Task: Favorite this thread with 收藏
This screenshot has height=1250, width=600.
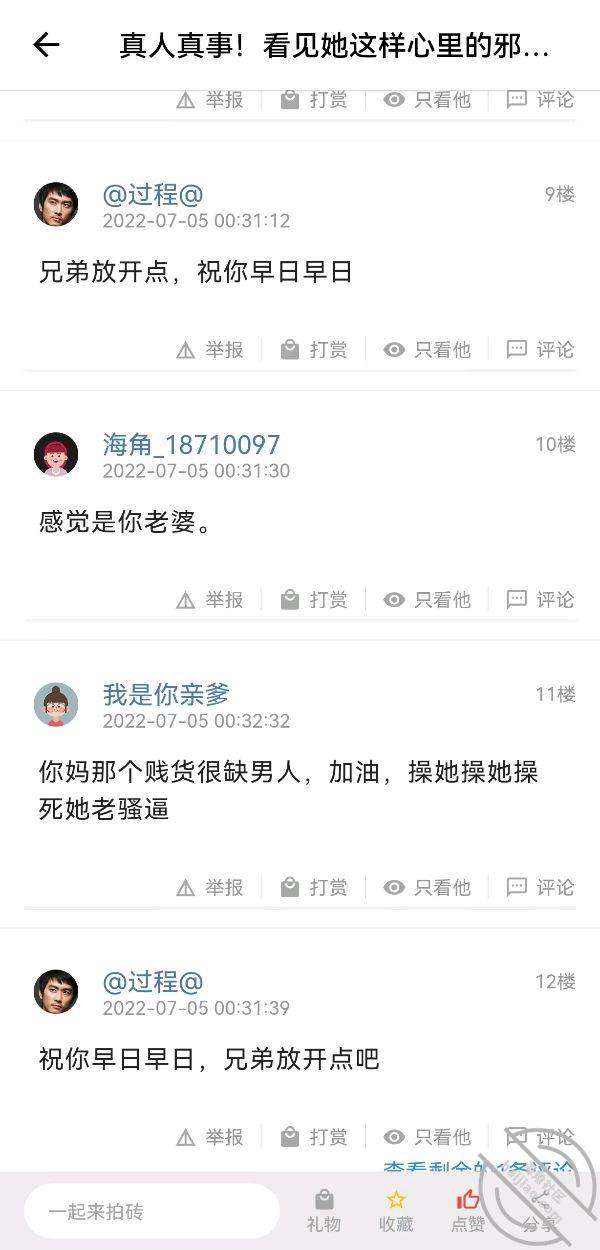Action: click(x=396, y=1211)
